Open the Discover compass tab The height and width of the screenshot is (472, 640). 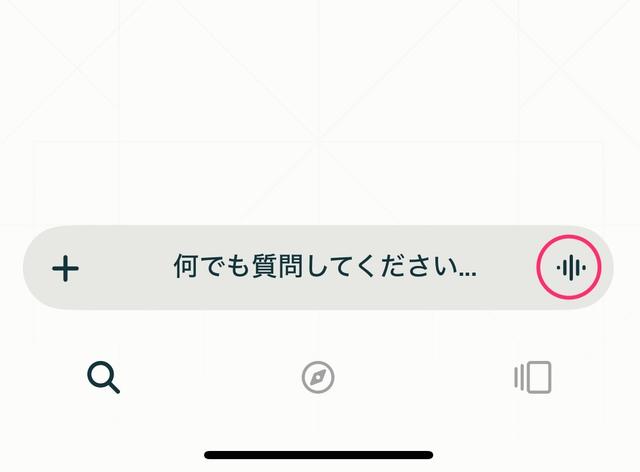click(318, 377)
